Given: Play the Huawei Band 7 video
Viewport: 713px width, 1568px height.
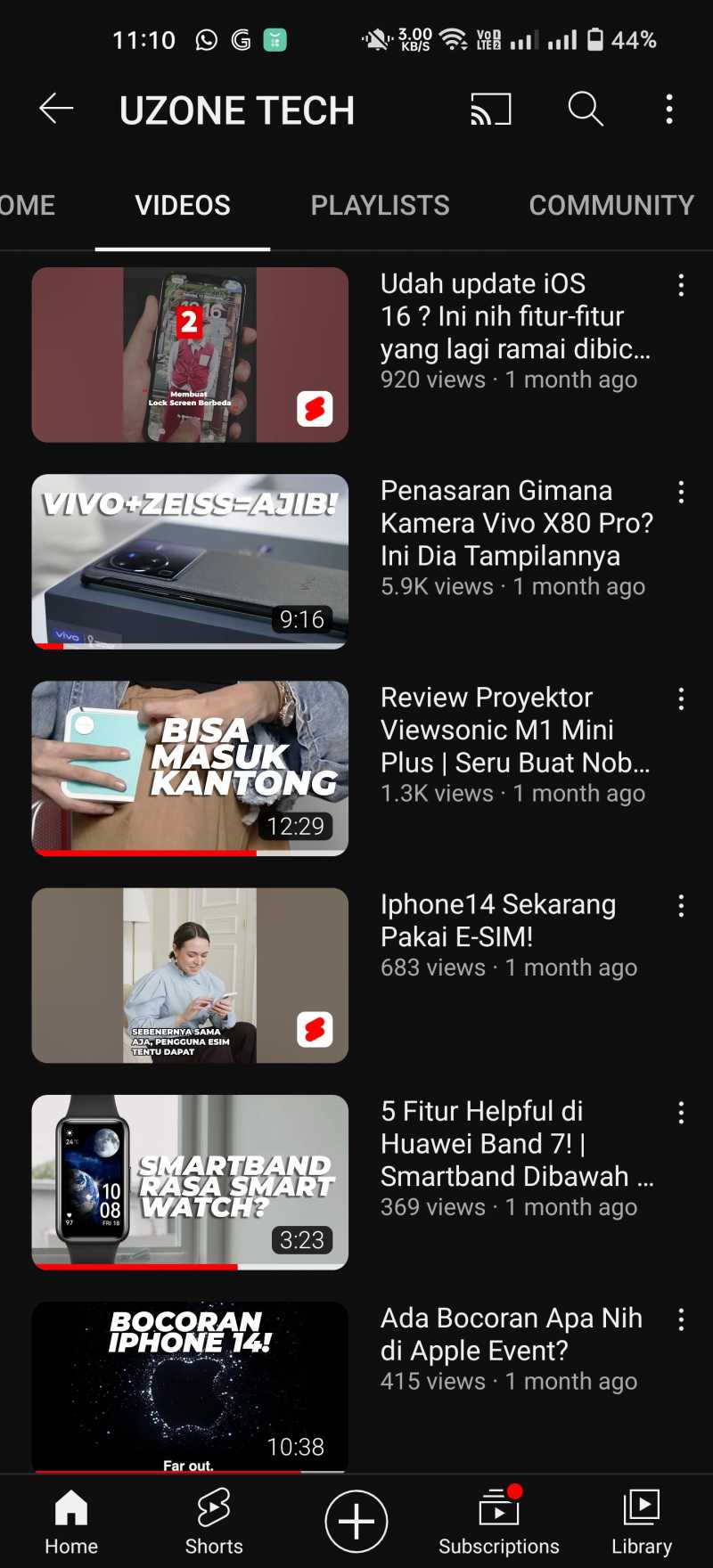Looking at the screenshot, I should [190, 1181].
